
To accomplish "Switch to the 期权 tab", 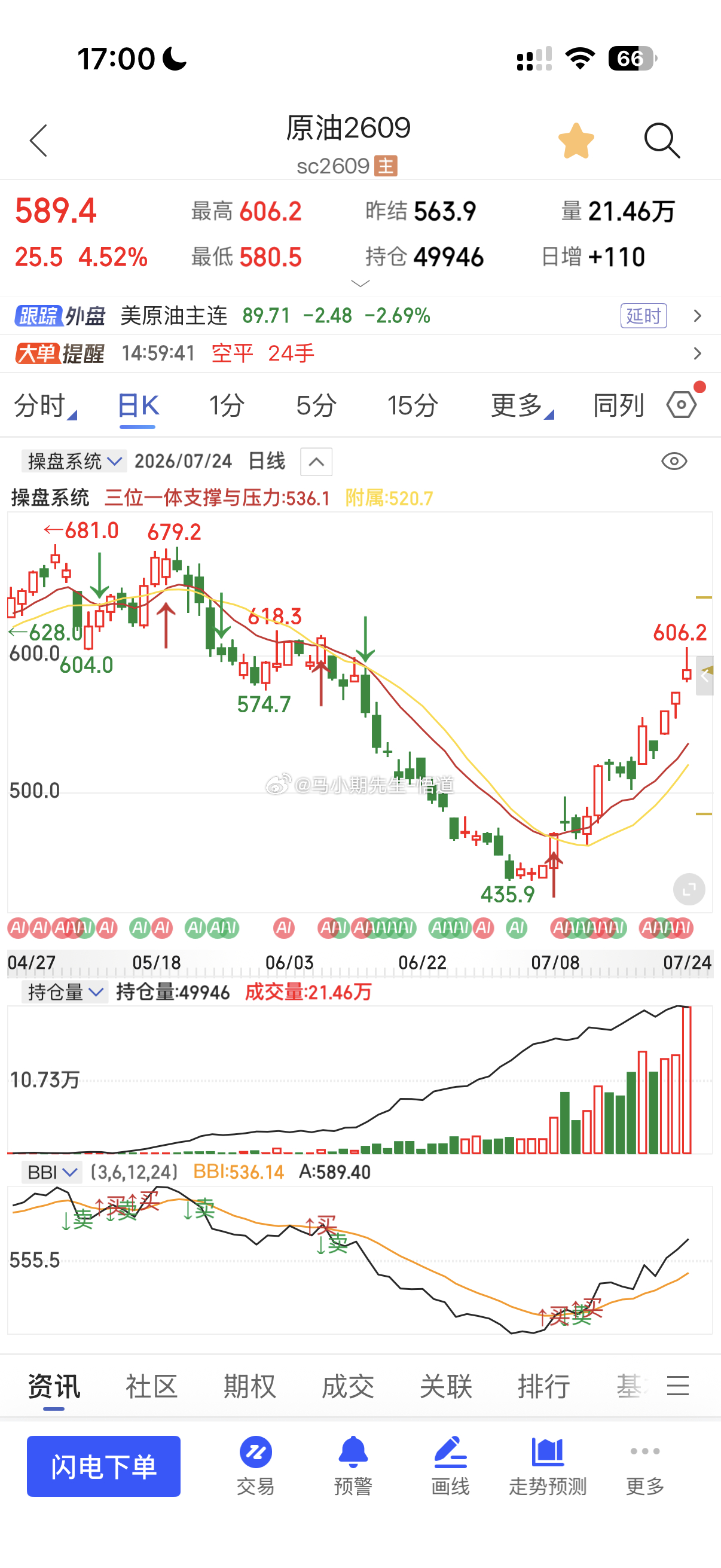I will (x=249, y=1386).
